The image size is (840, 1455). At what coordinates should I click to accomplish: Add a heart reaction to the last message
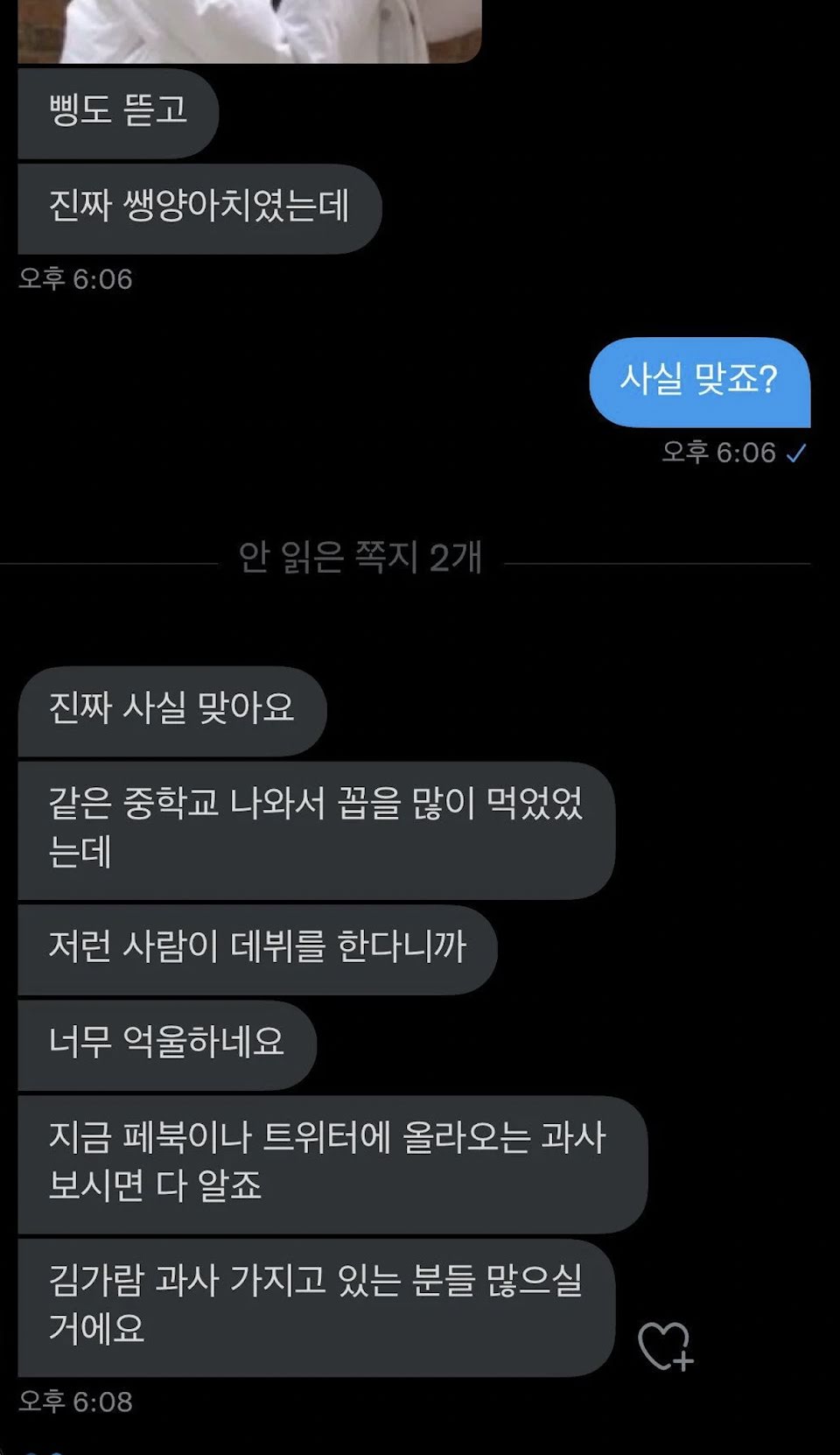click(665, 1346)
